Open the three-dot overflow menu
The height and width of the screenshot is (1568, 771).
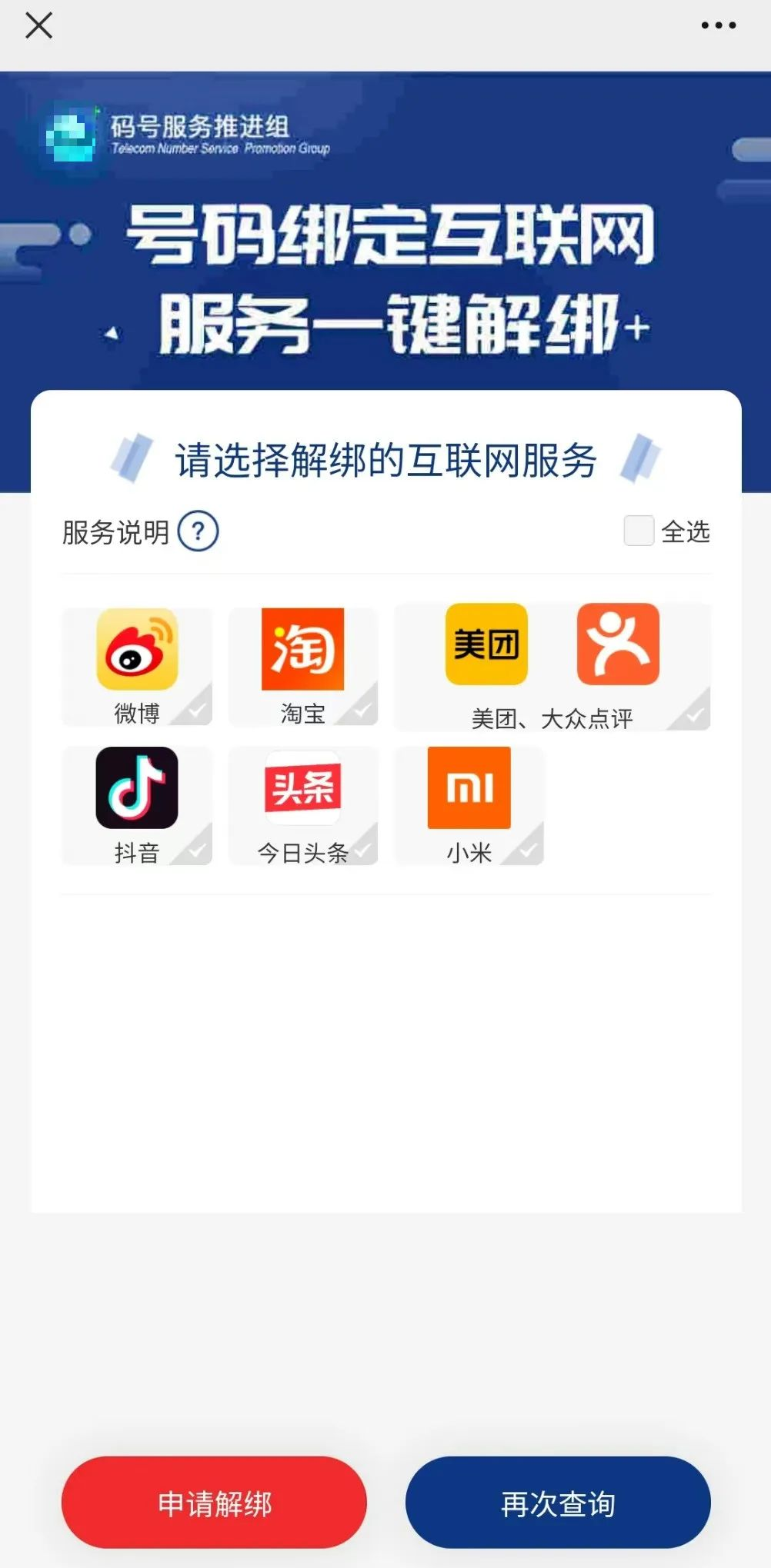(718, 25)
